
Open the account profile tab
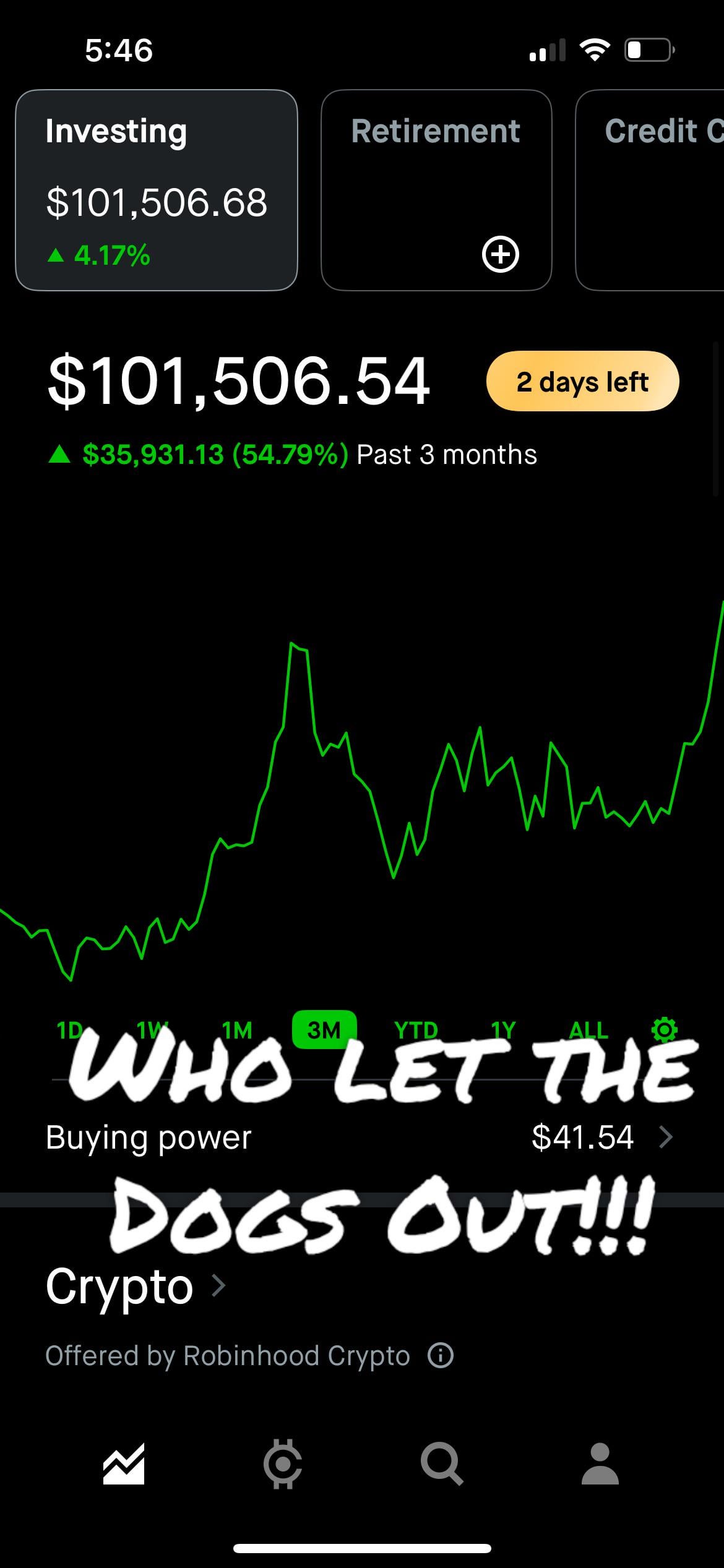(600, 1464)
